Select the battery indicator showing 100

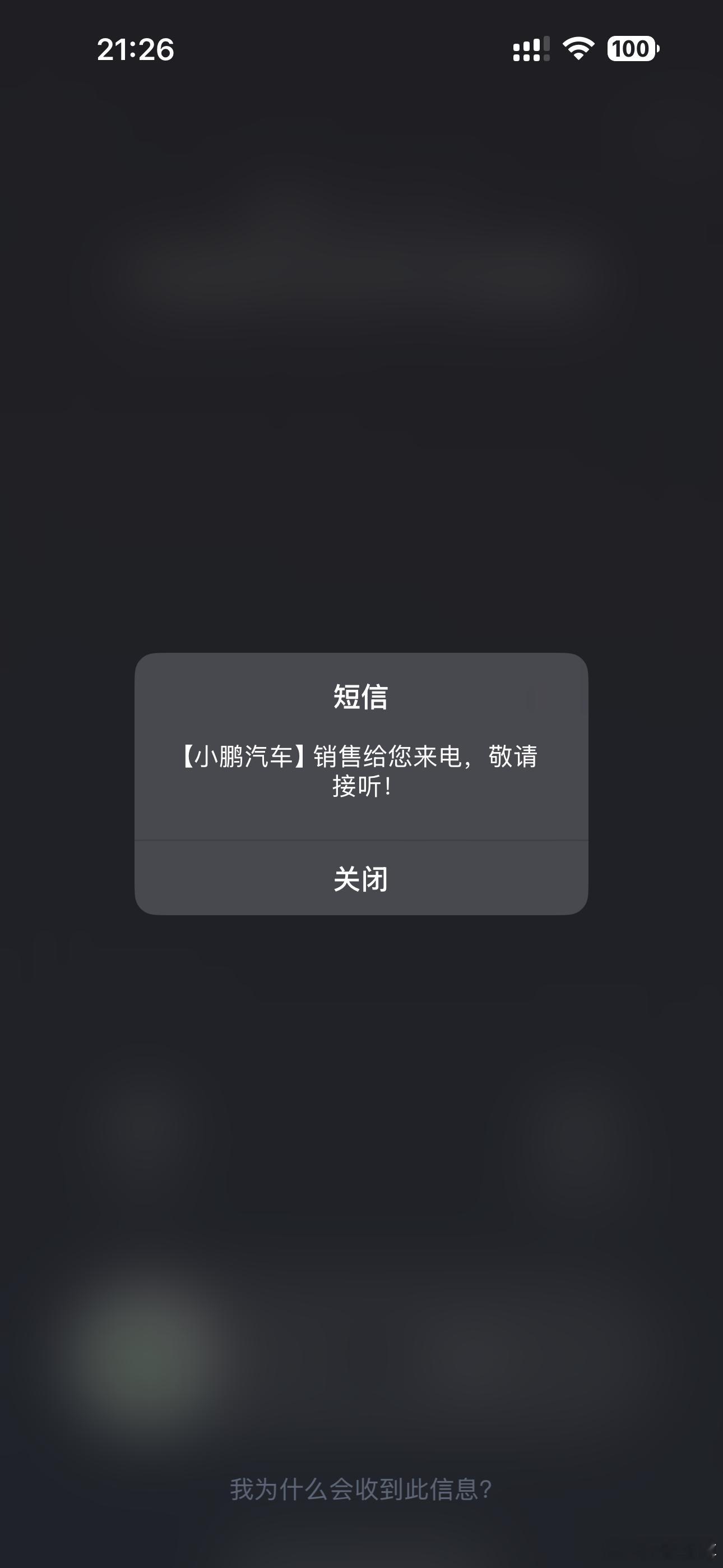tap(631, 49)
